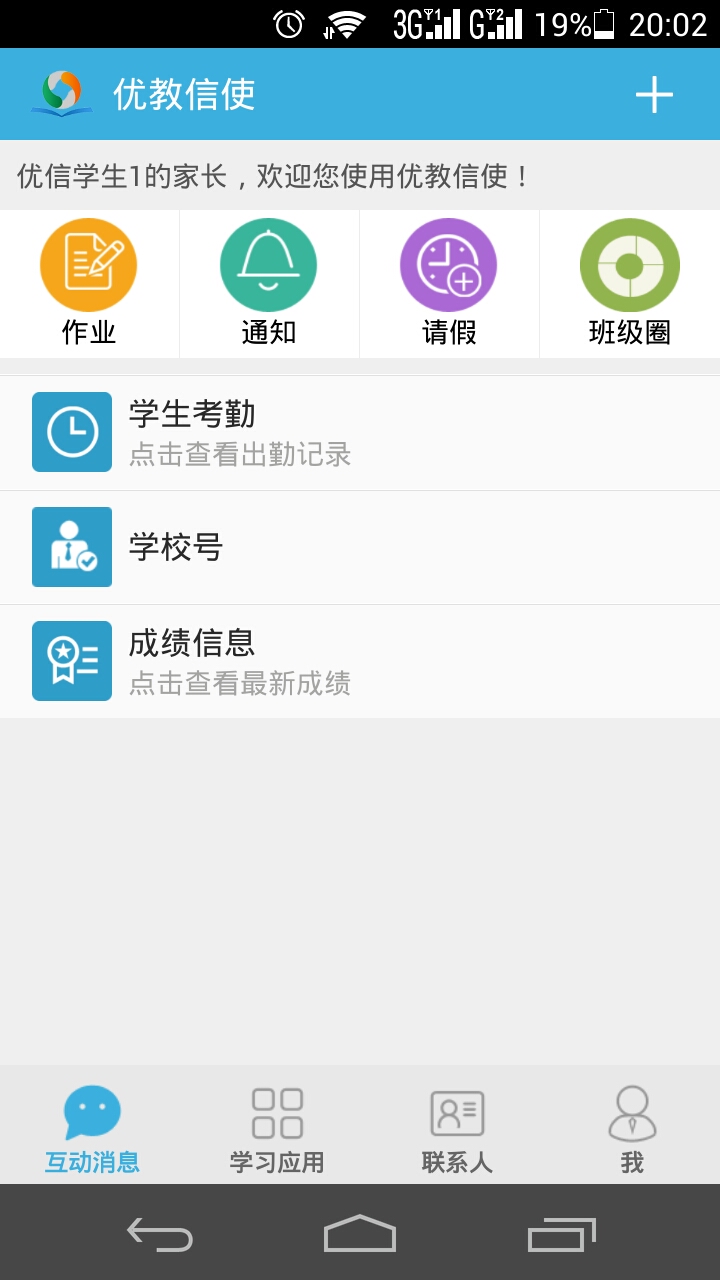Switch to the 学习应用 tab
The height and width of the screenshot is (1280, 720).
point(277,1127)
